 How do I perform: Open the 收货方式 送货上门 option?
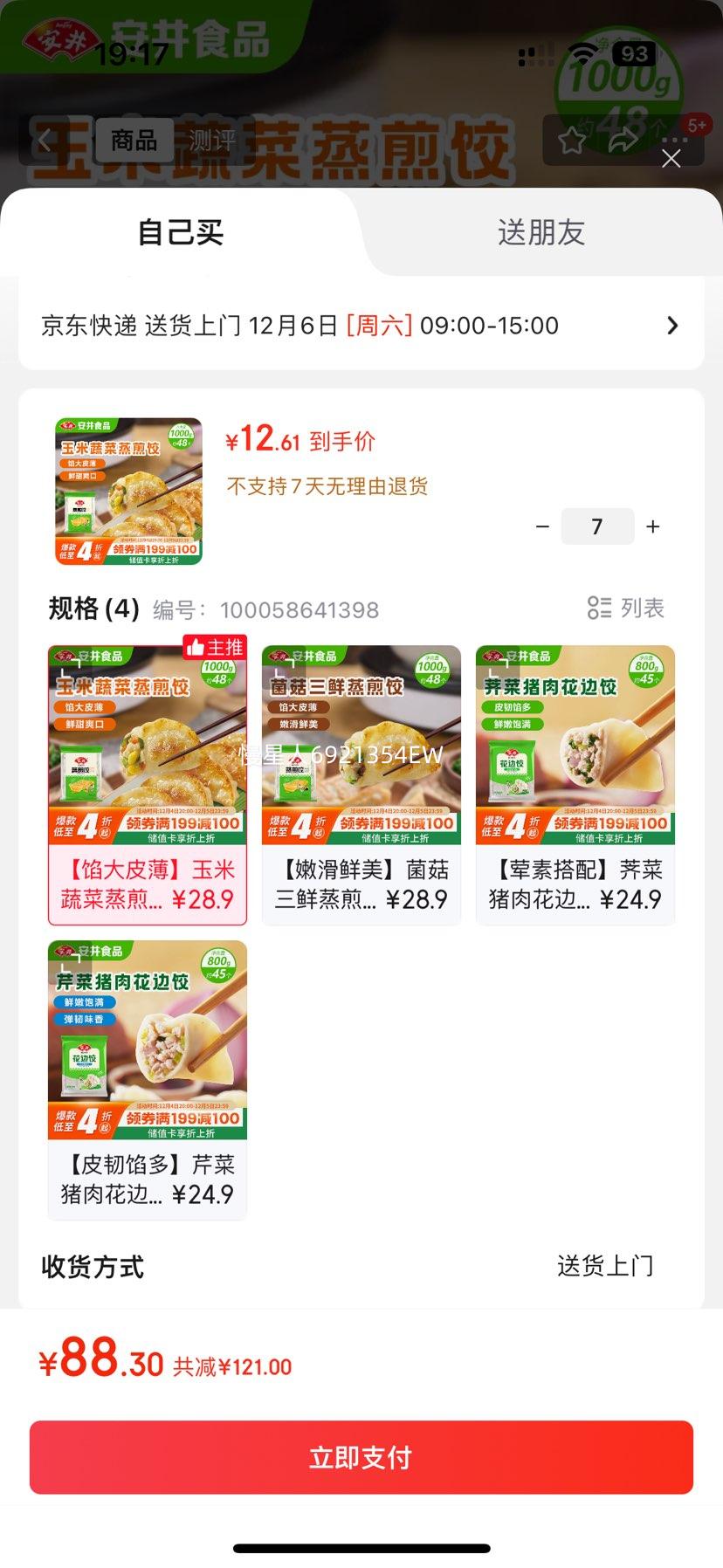pos(606,1268)
